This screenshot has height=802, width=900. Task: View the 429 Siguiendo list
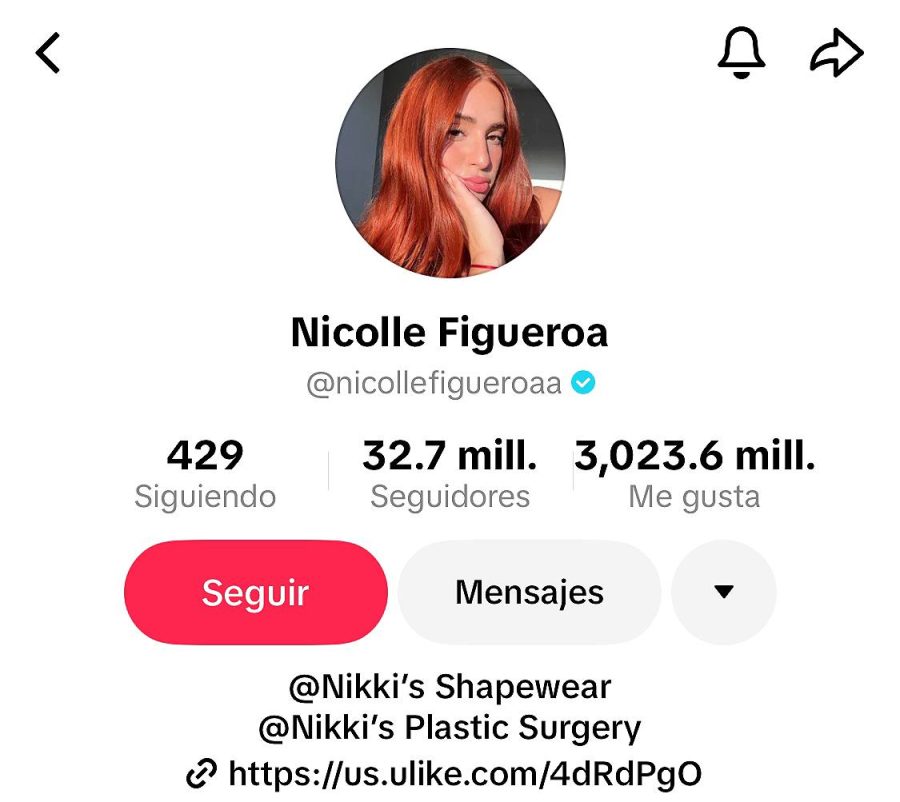[205, 474]
